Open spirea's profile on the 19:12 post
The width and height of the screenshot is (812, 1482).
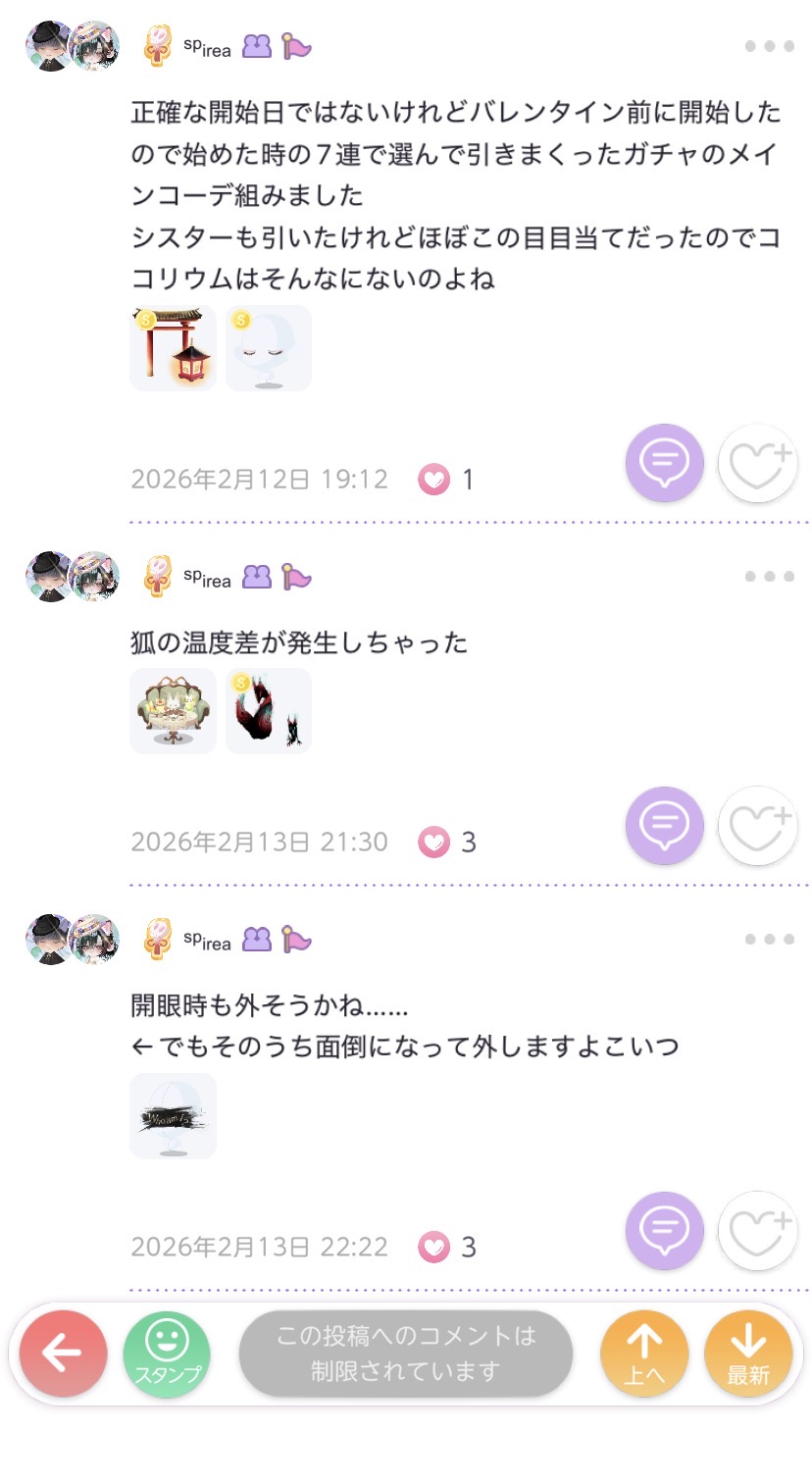[x=207, y=47]
